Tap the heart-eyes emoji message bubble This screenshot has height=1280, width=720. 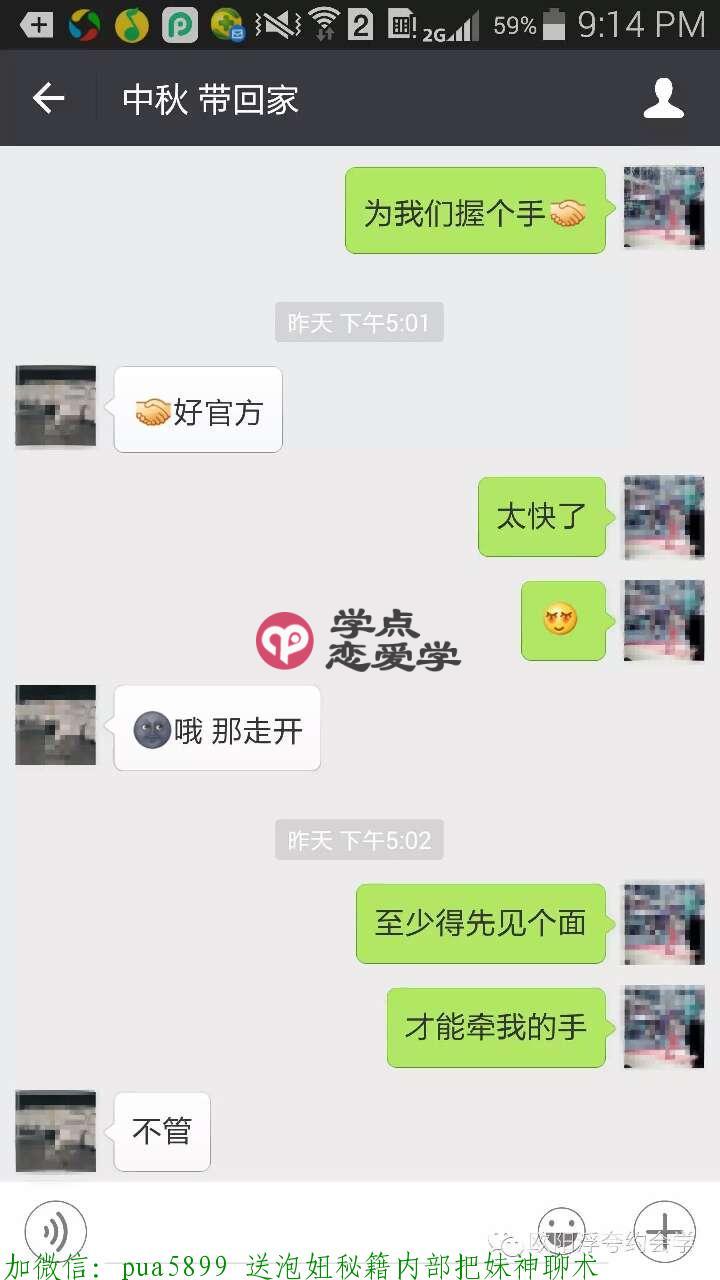(562, 621)
